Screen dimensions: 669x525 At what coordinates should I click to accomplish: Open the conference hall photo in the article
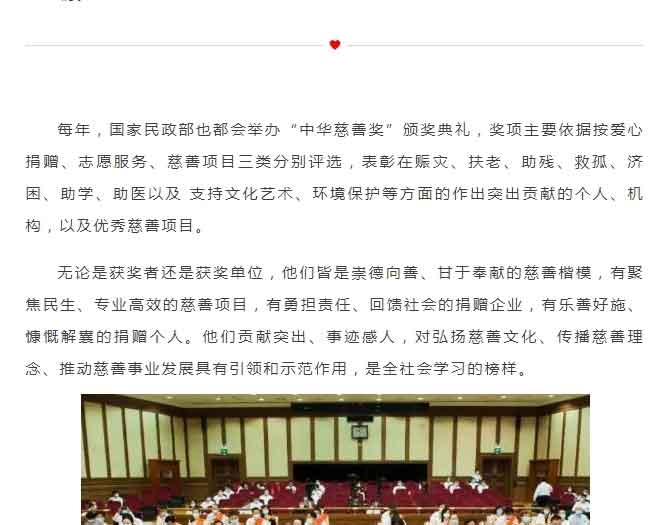tap(335, 460)
